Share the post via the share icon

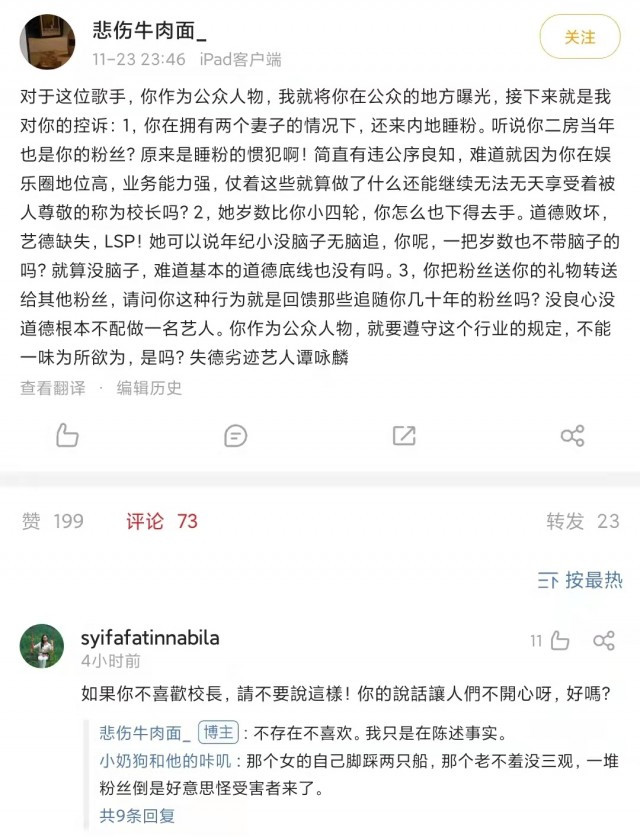coord(572,435)
